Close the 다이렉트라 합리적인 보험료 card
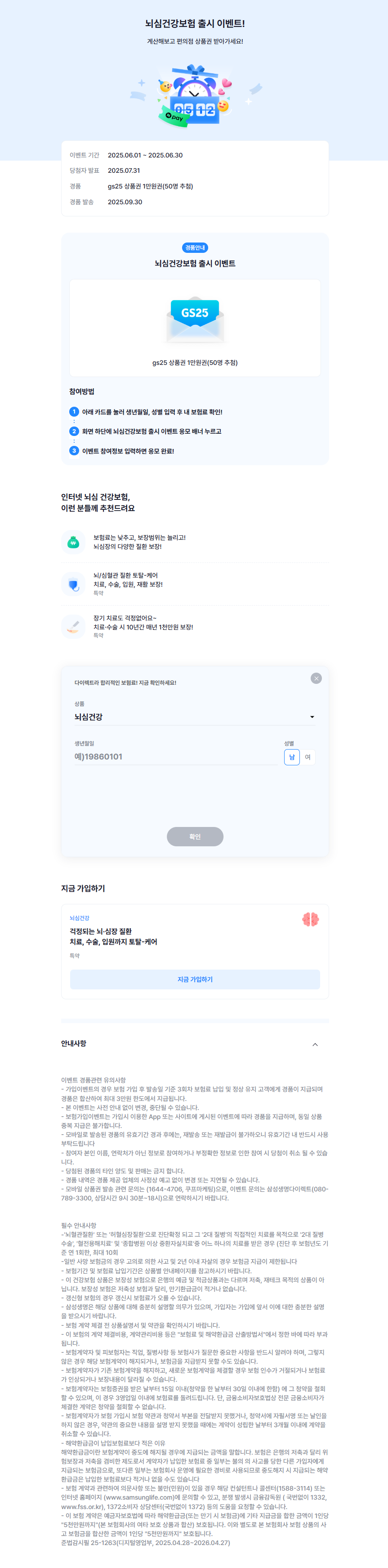This screenshot has height=1568, width=388. [x=316, y=678]
